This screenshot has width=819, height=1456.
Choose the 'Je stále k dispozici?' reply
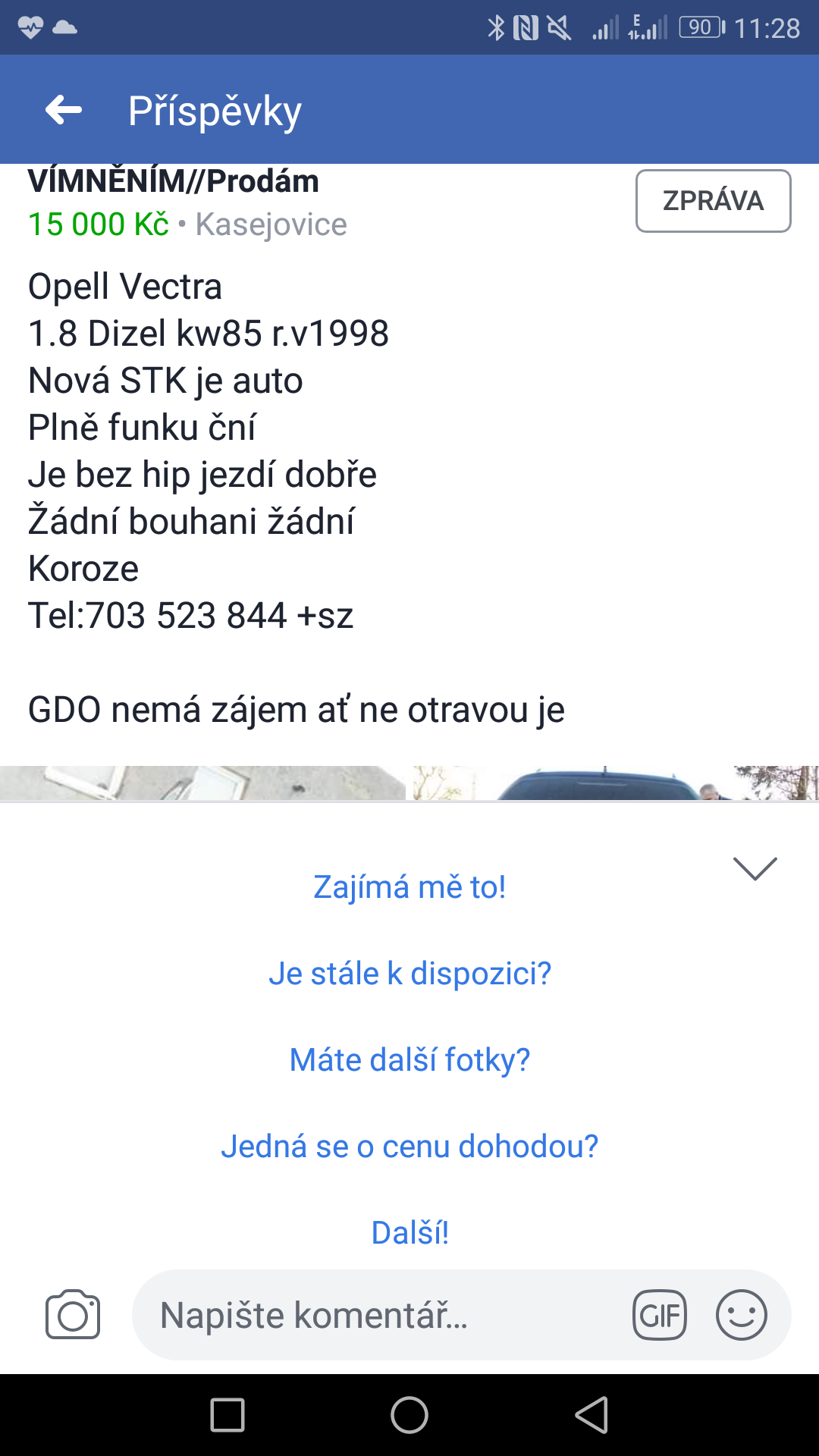[409, 973]
